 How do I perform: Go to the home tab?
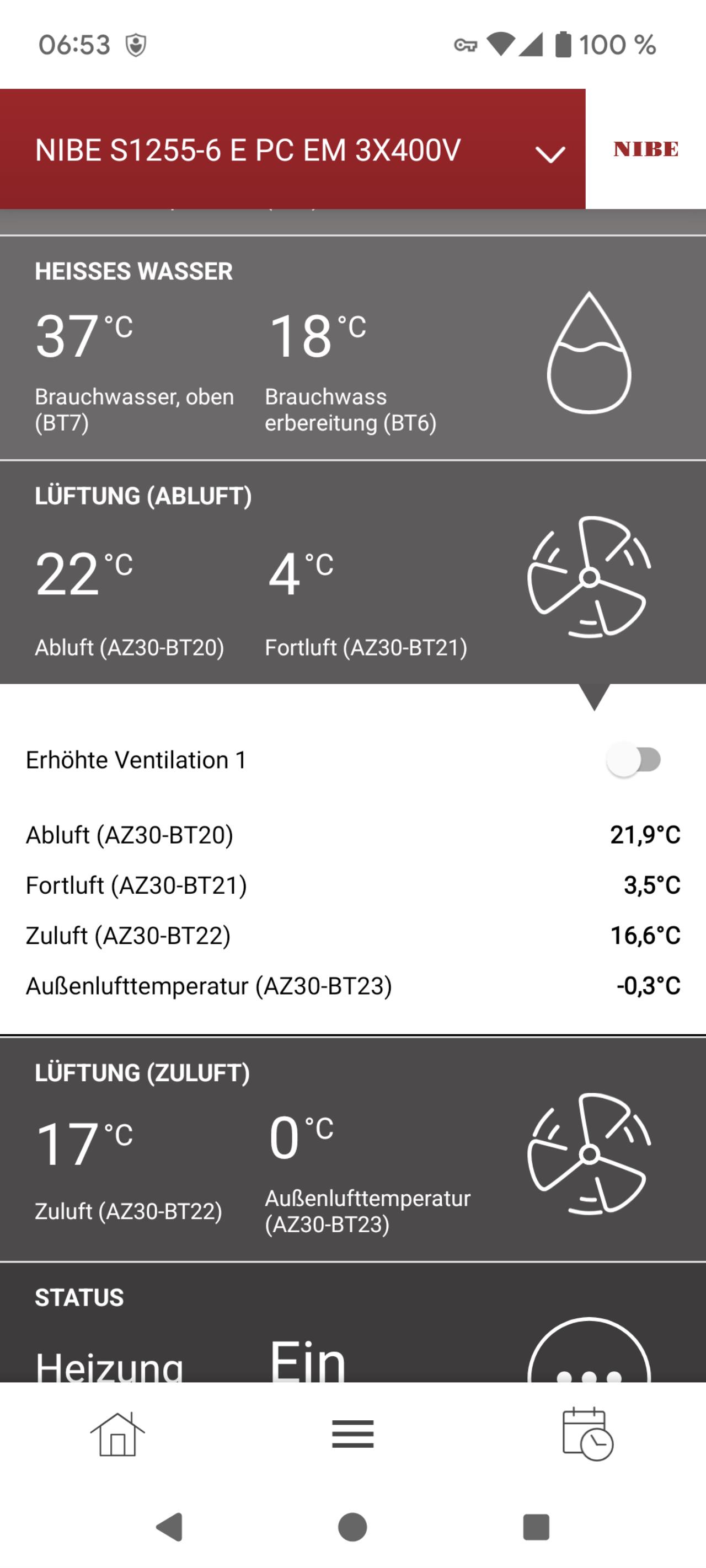117,1434
